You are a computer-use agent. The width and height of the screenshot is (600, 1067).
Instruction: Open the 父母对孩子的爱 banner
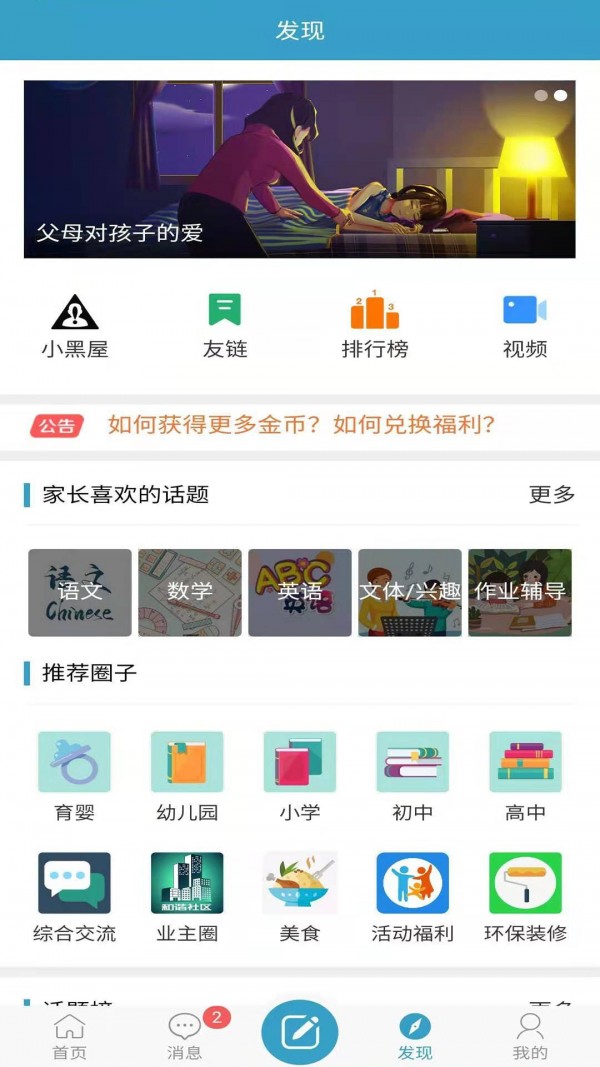(300, 169)
